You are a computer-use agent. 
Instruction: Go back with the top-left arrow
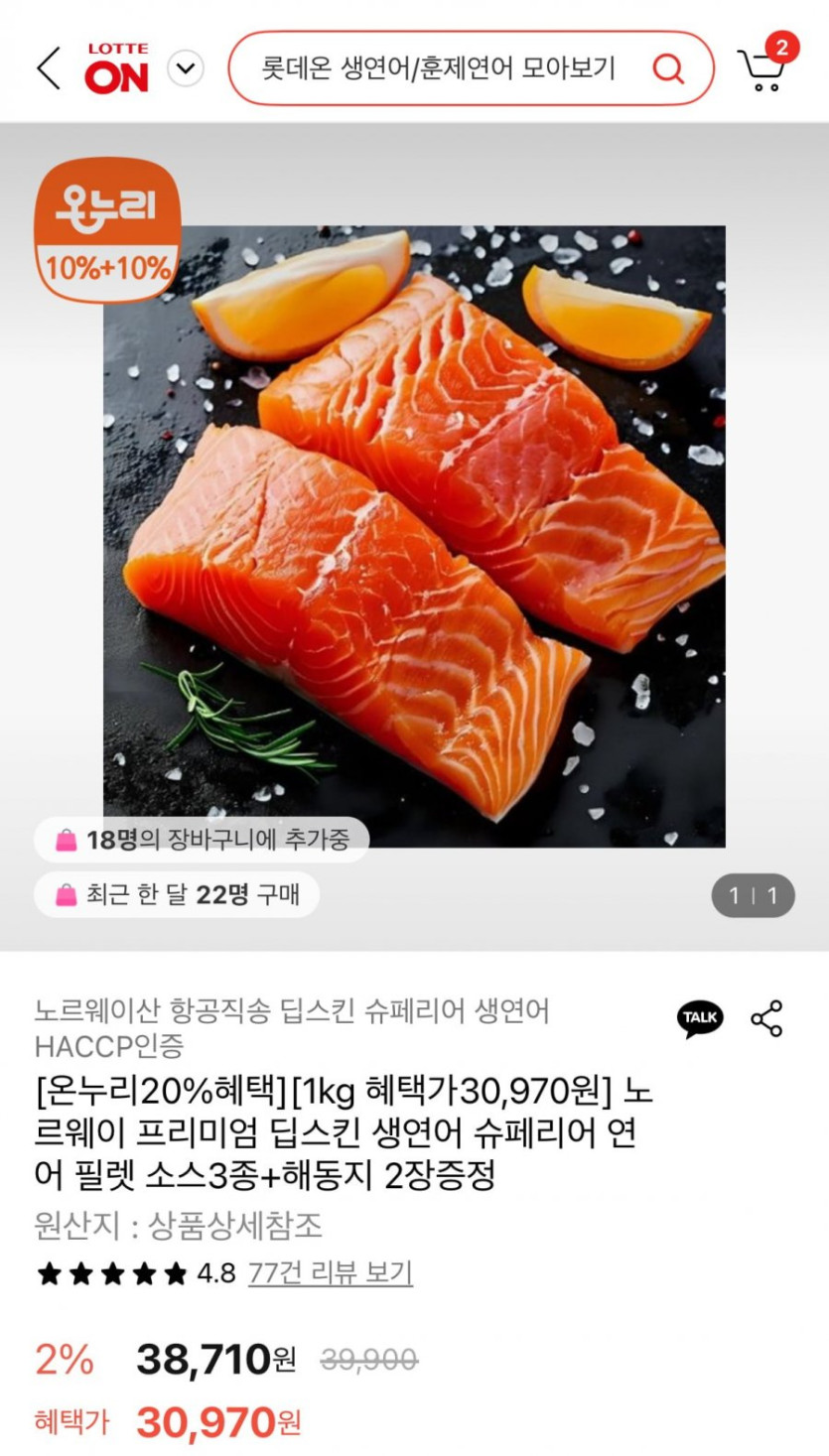(48, 68)
